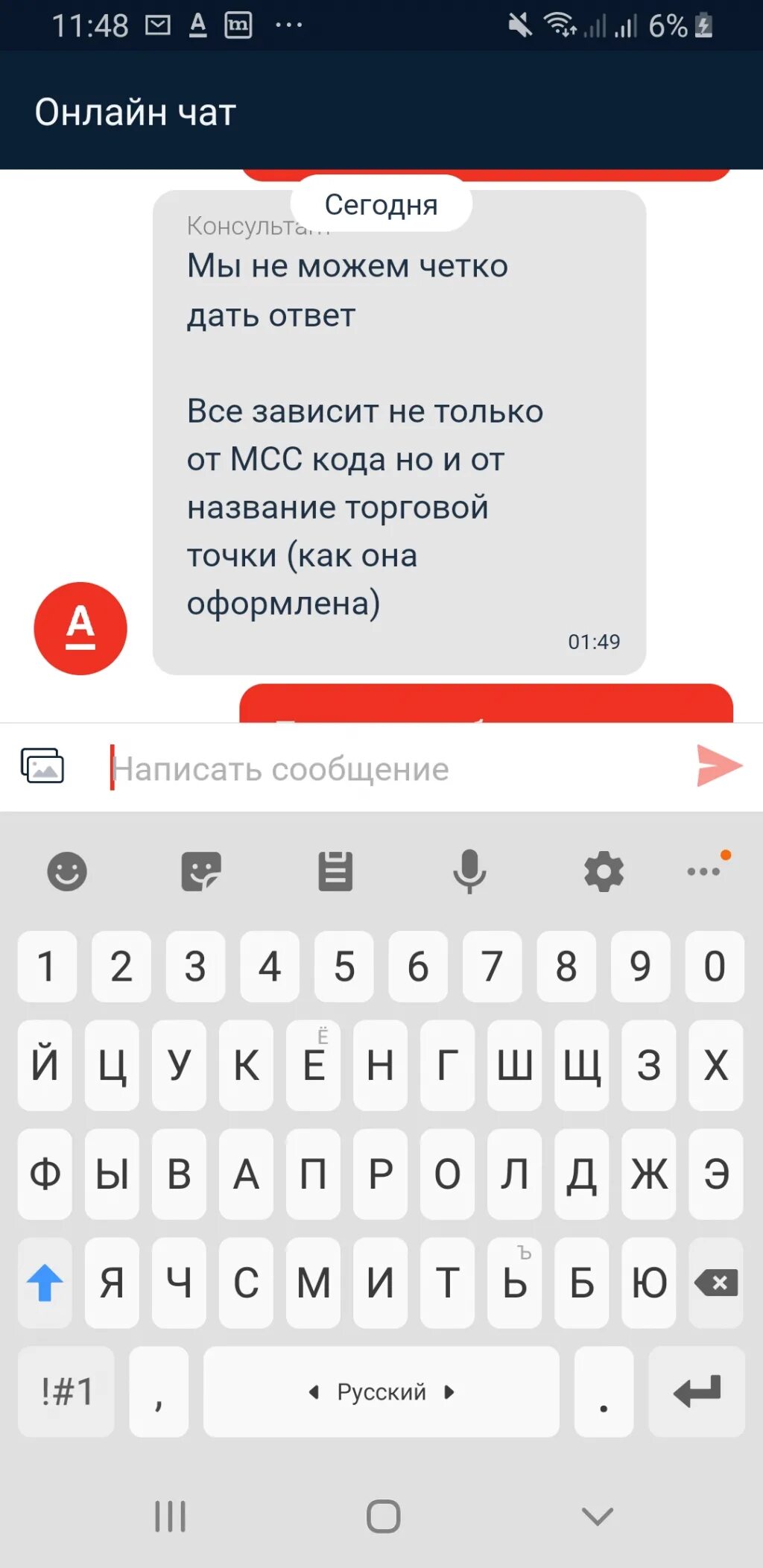
Task: Open keyboard settings gear
Action: pos(604,871)
